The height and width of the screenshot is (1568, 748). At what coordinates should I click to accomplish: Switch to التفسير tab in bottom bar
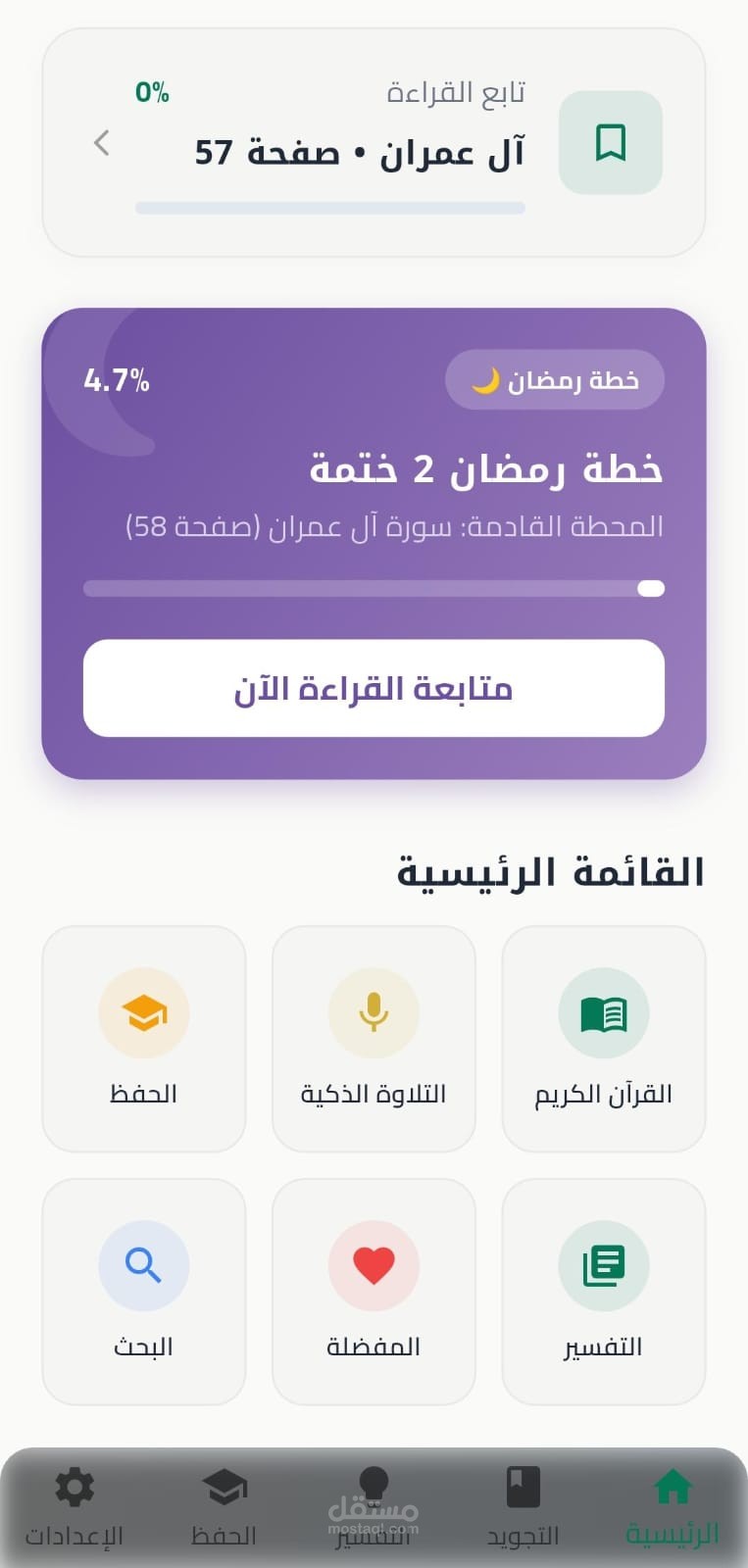pyautogui.click(x=374, y=1507)
